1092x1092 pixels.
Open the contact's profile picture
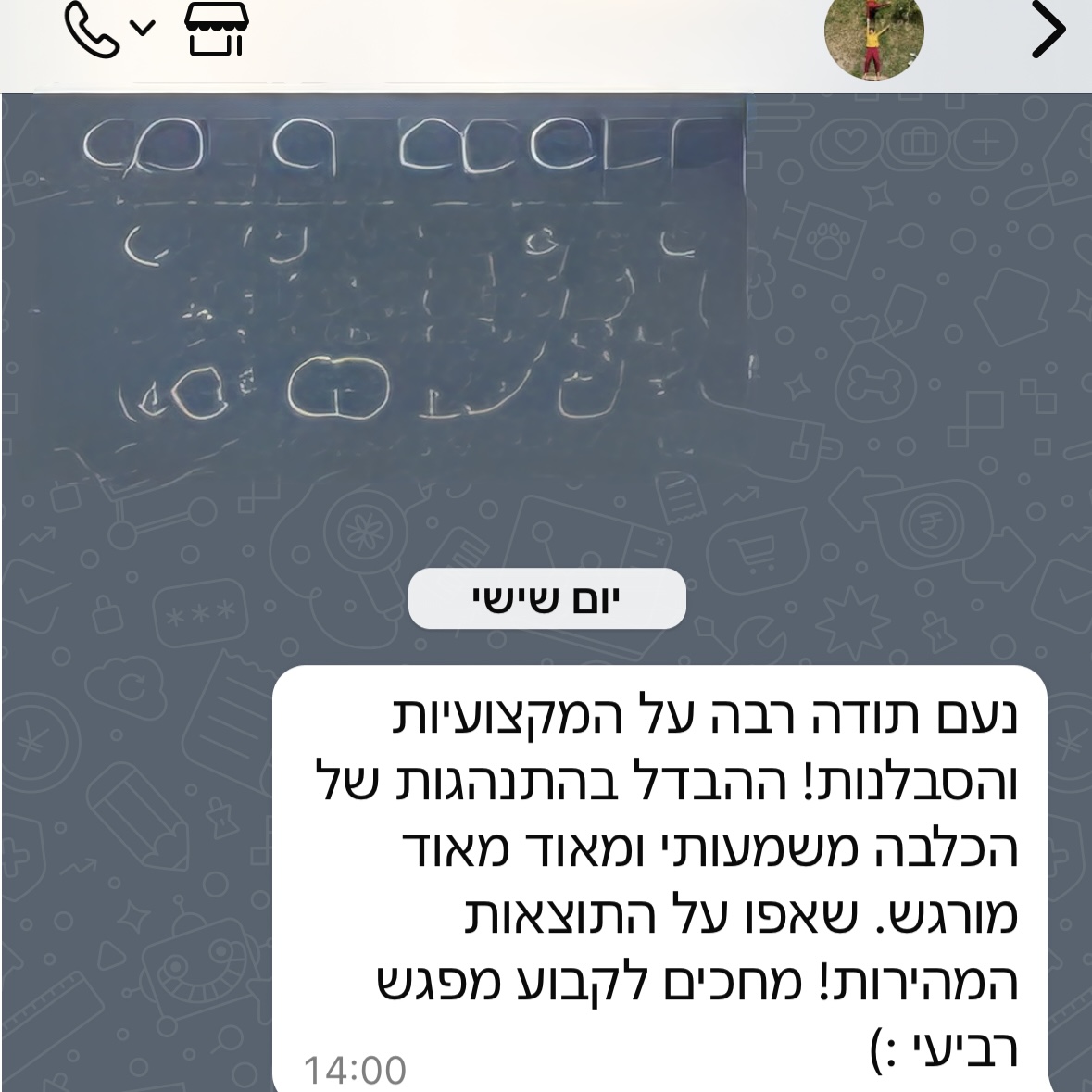coord(873,37)
